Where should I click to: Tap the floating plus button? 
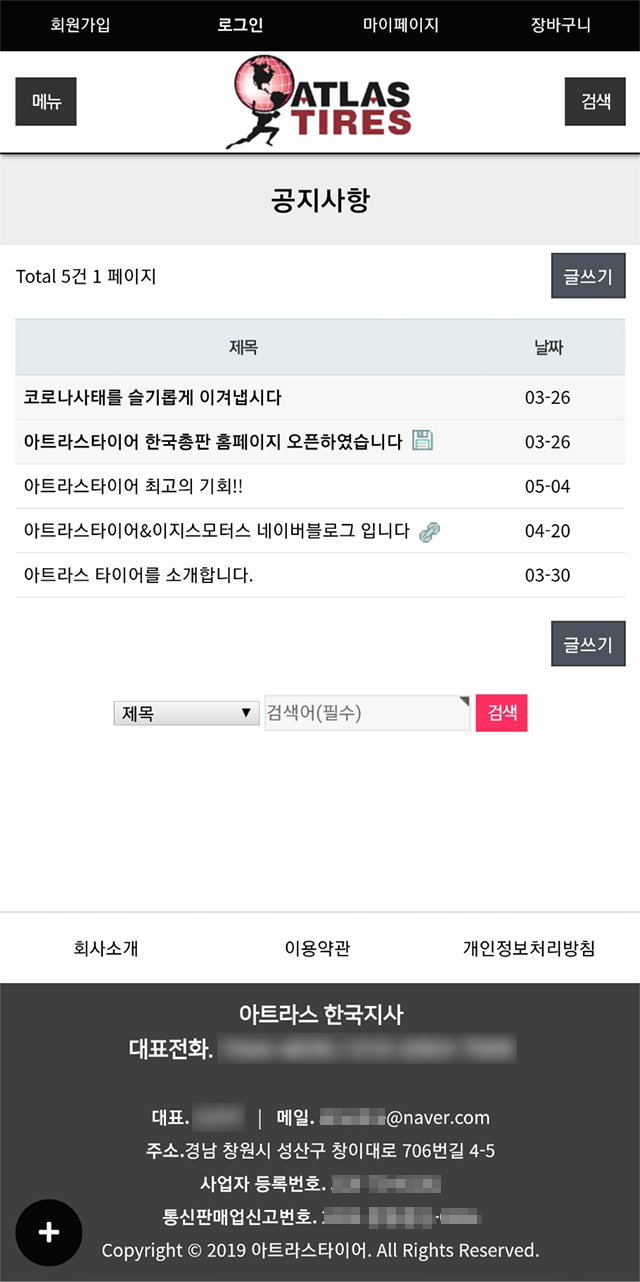pyautogui.click(x=49, y=1232)
